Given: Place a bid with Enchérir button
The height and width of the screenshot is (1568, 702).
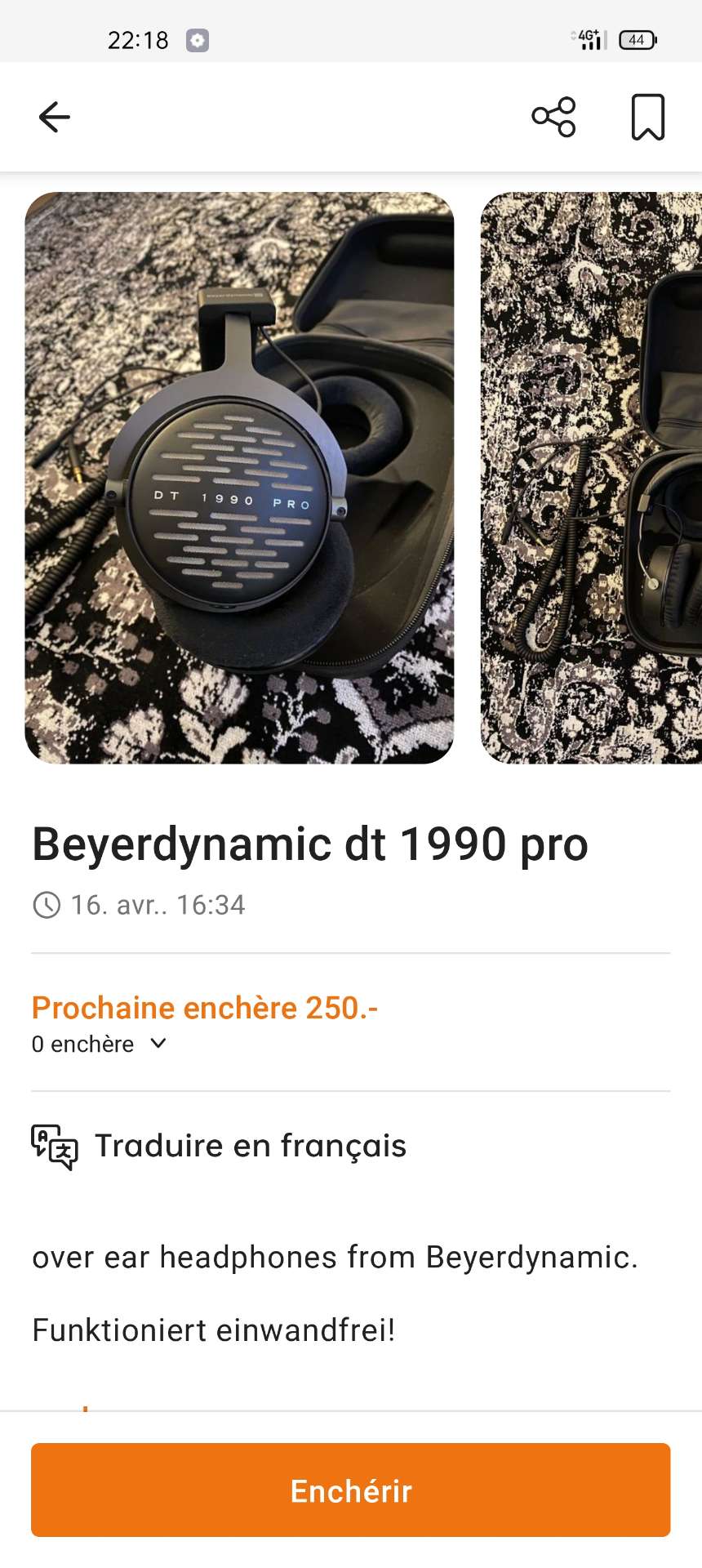Looking at the screenshot, I should click(x=351, y=1490).
